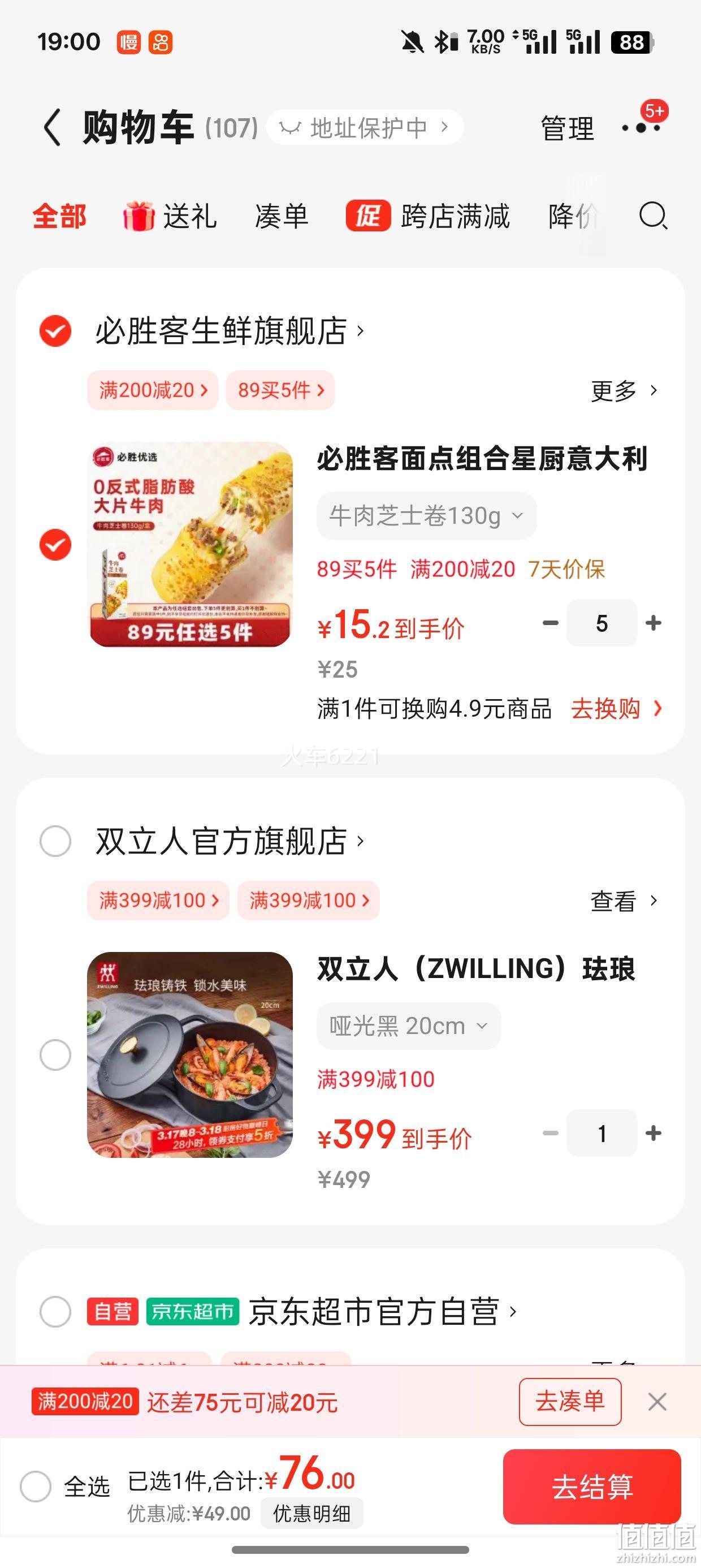Switch to the 跨店满减 tab

(x=428, y=216)
